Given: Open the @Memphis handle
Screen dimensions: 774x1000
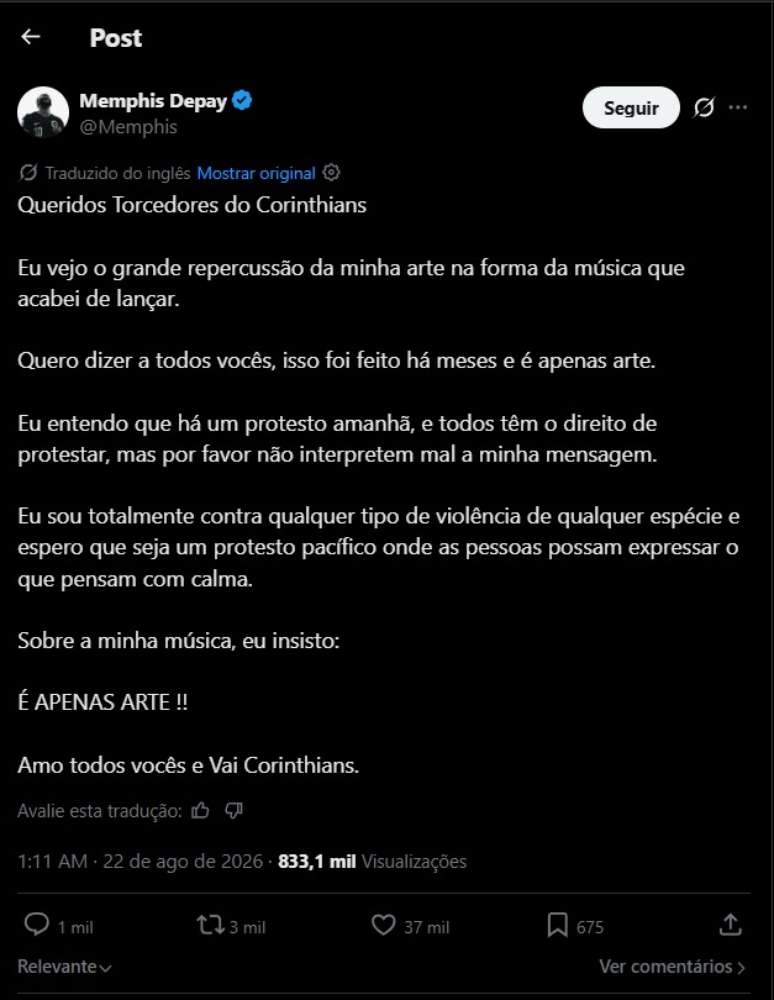Looking at the screenshot, I should 128,127.
